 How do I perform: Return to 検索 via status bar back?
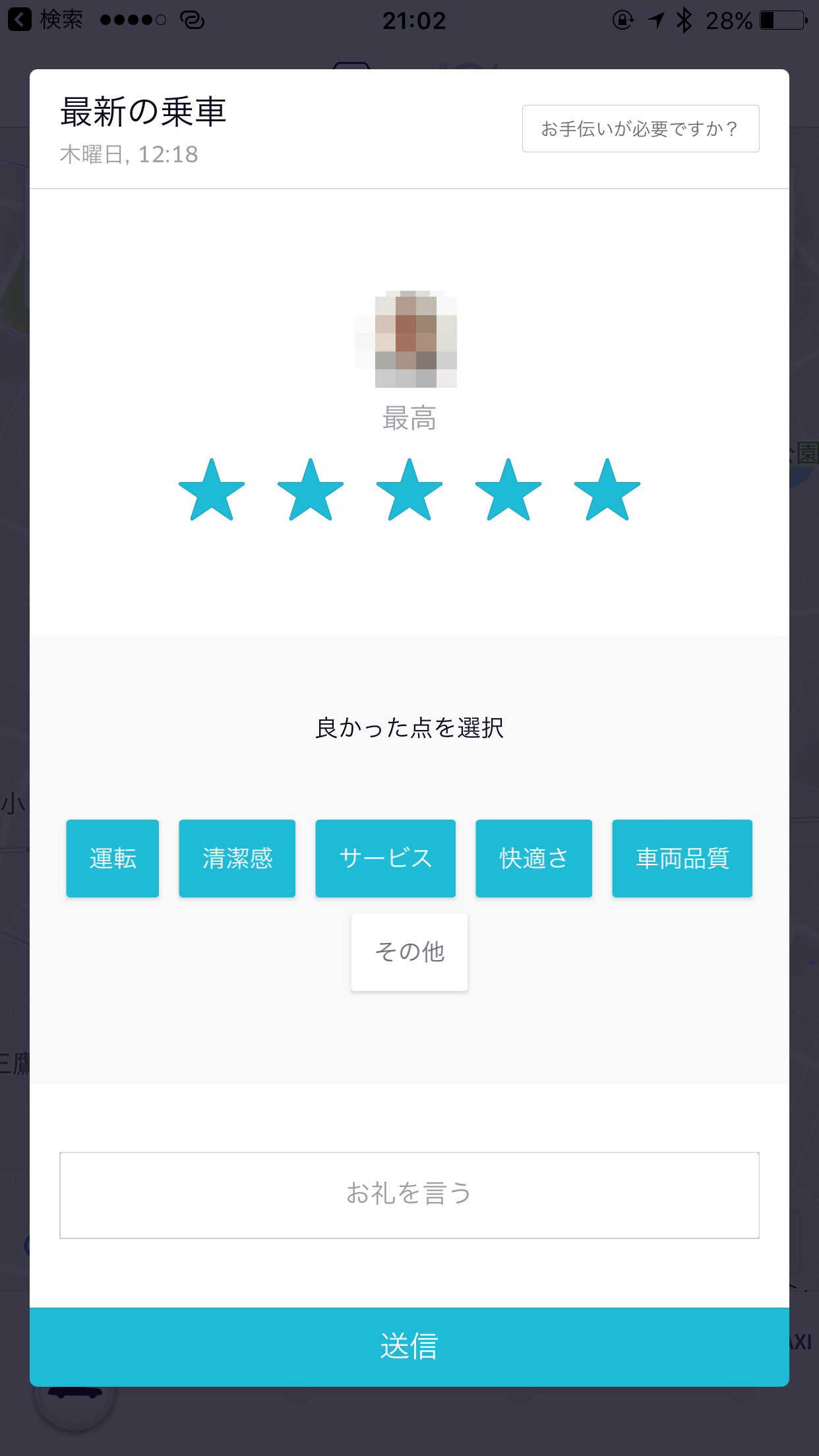[45, 20]
